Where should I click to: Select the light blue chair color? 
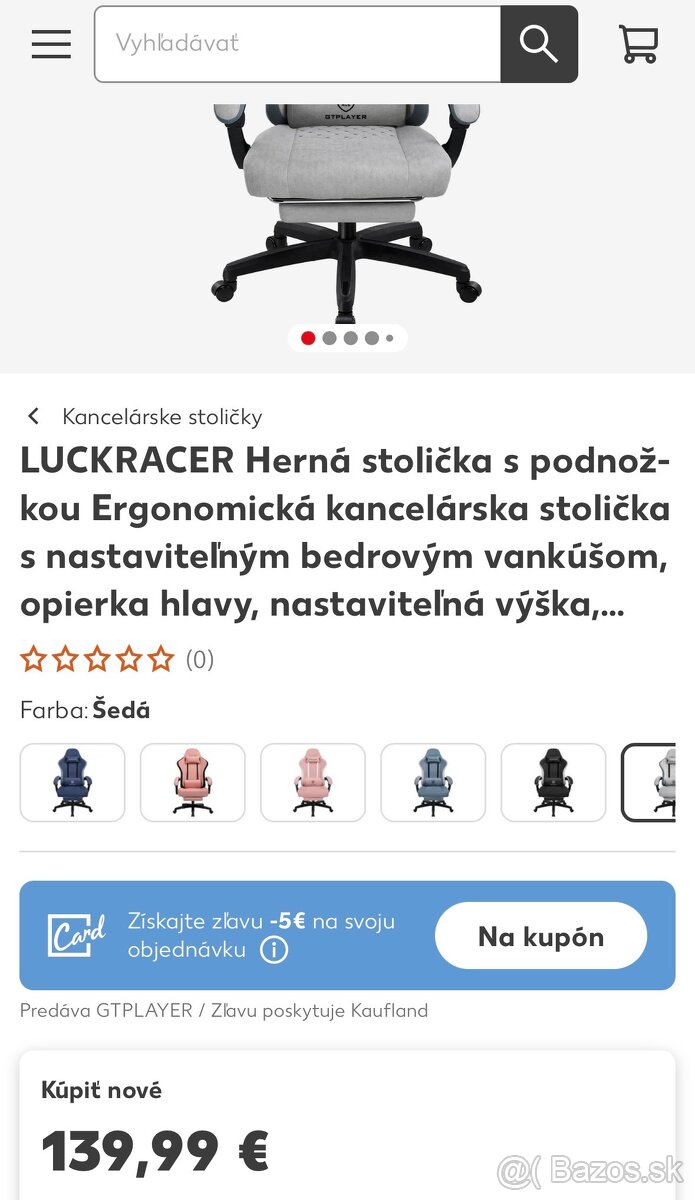[433, 782]
